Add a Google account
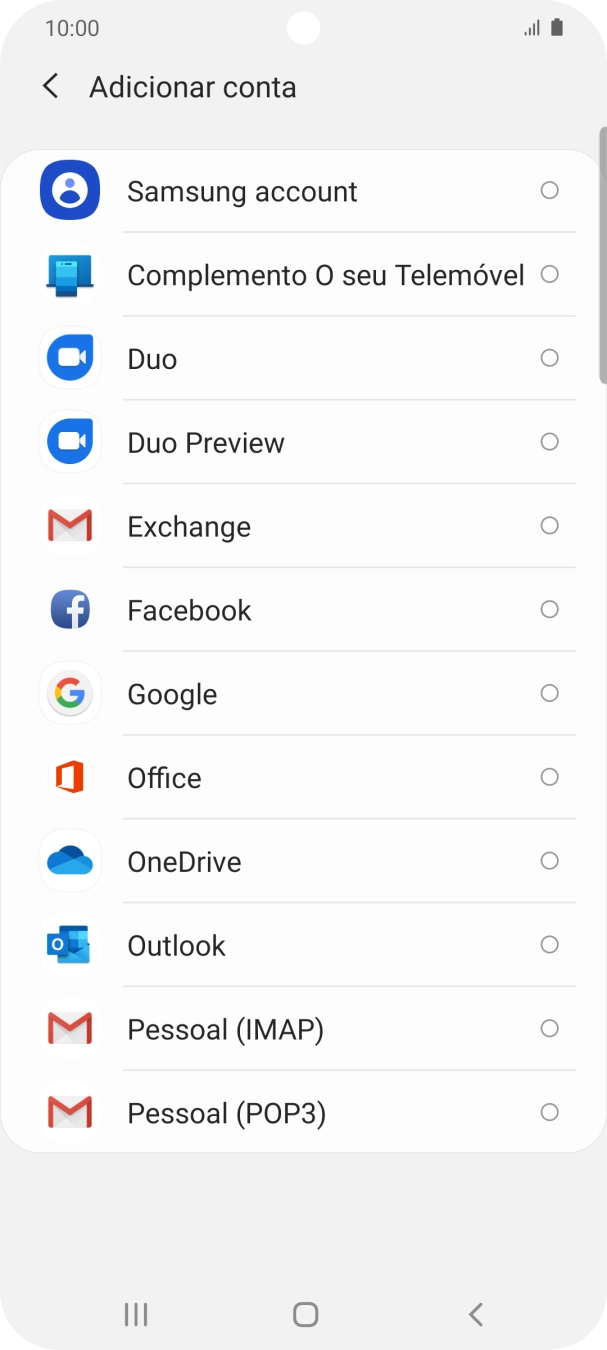 click(x=172, y=695)
